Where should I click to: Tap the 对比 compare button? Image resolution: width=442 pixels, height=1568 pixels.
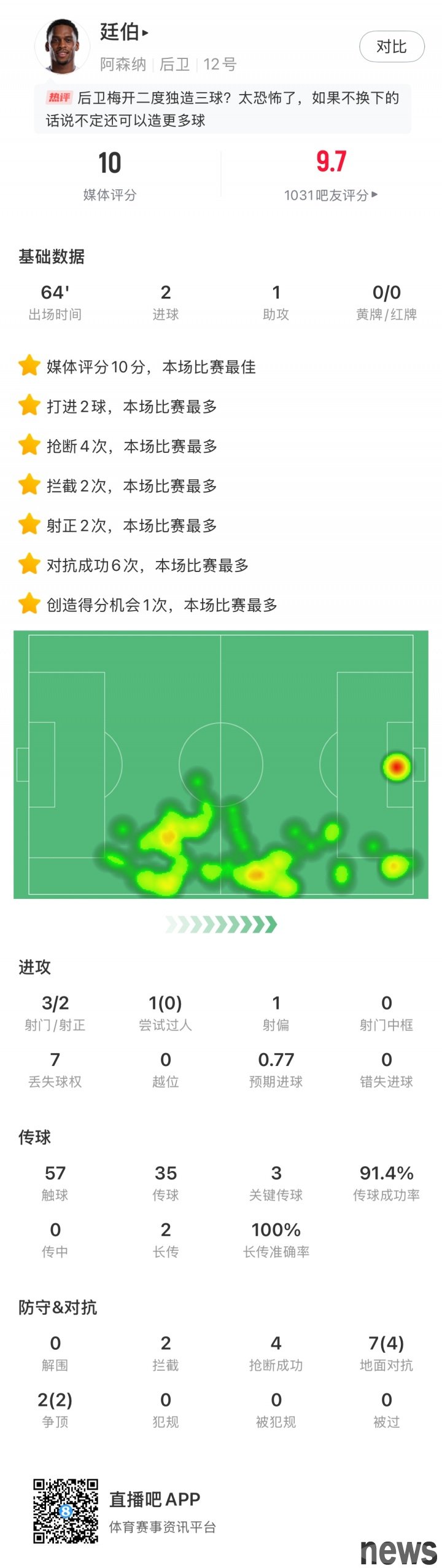tap(392, 47)
